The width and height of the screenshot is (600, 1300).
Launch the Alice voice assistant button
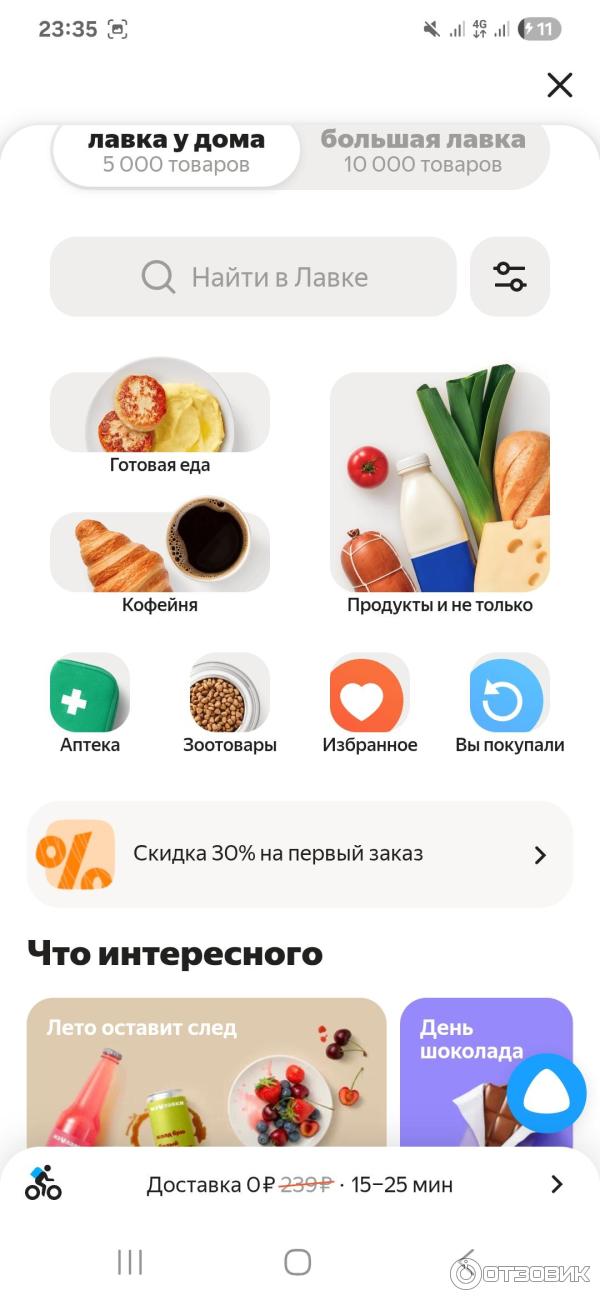[x=546, y=1093]
